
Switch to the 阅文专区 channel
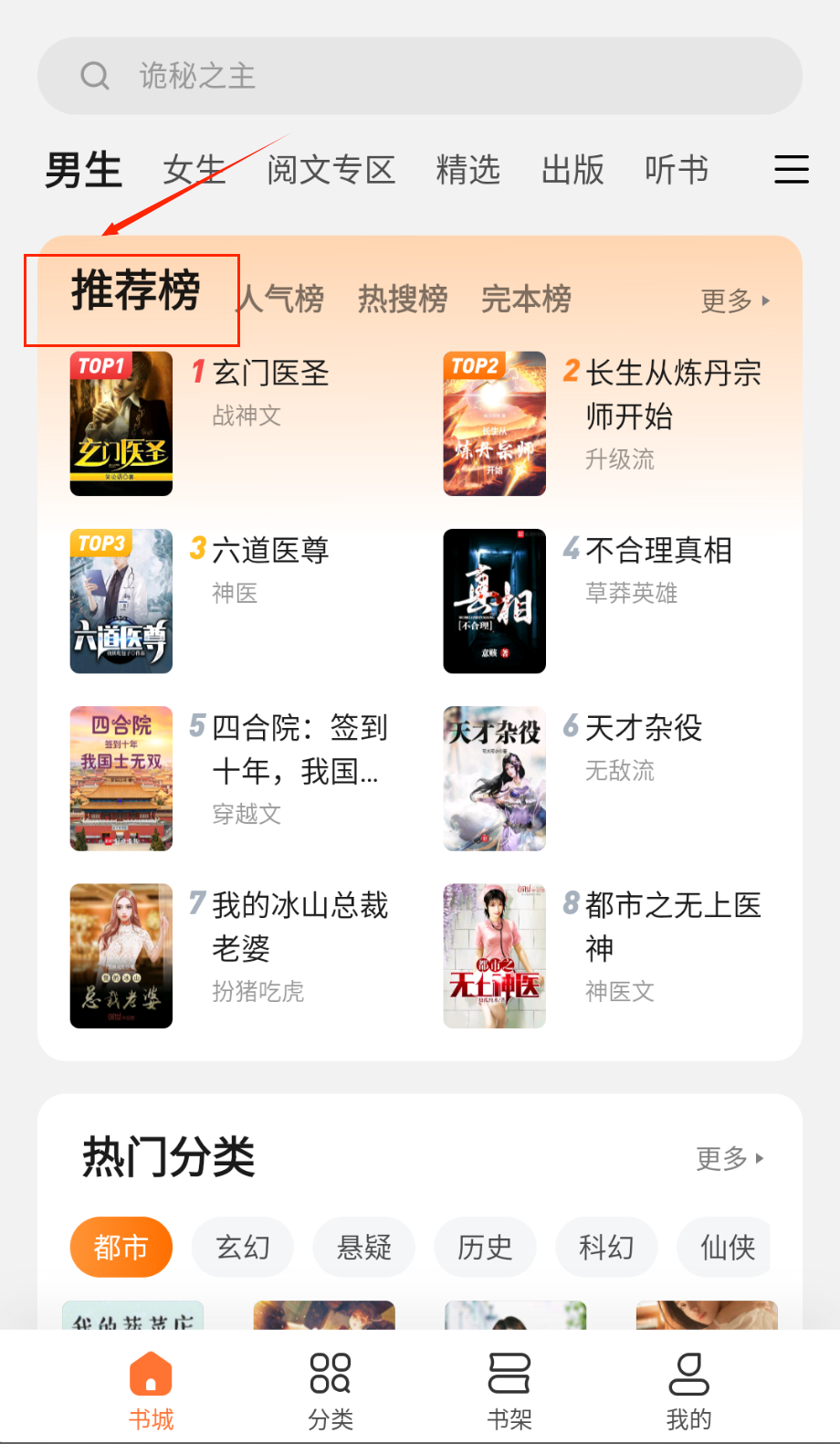[331, 170]
